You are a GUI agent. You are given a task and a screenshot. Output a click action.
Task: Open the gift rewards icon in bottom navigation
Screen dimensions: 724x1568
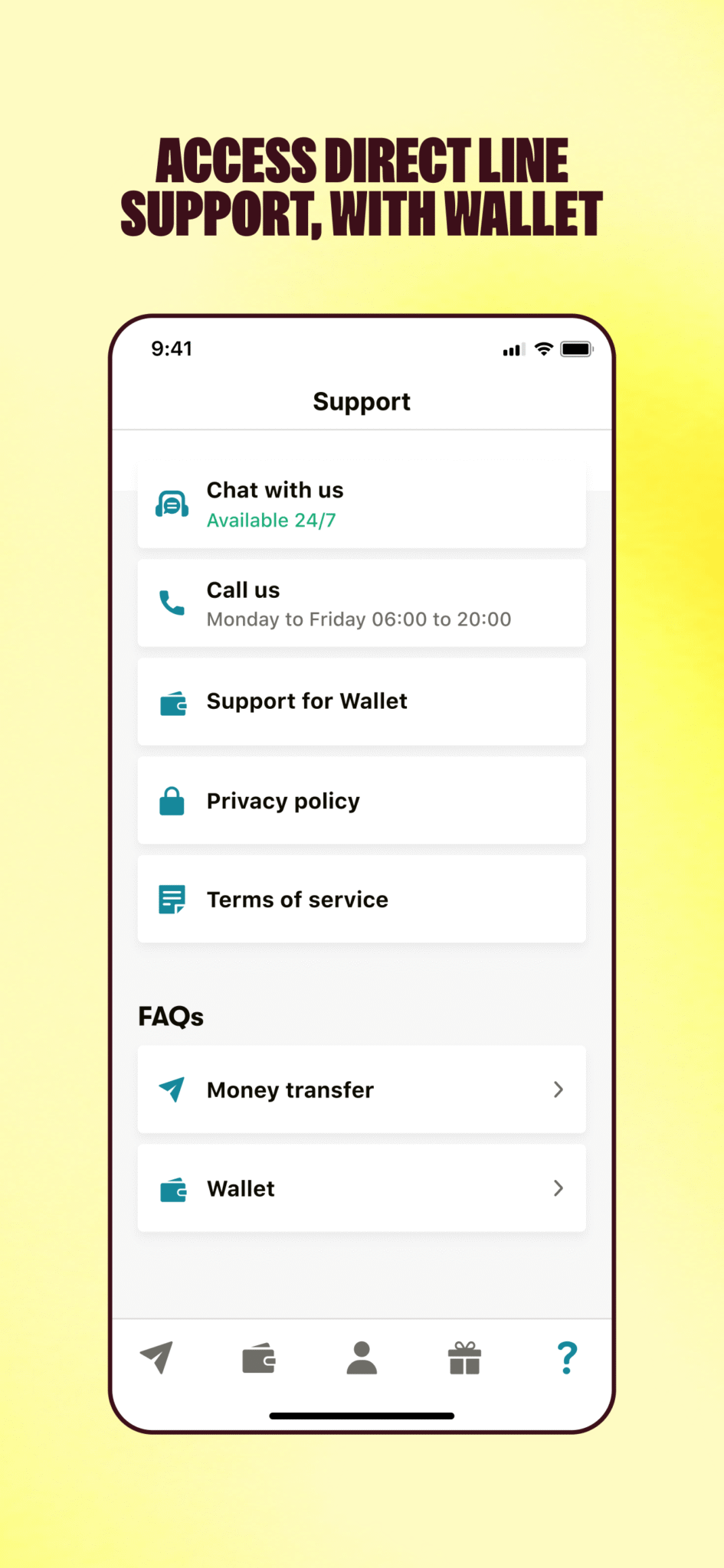pyautogui.click(x=464, y=1357)
